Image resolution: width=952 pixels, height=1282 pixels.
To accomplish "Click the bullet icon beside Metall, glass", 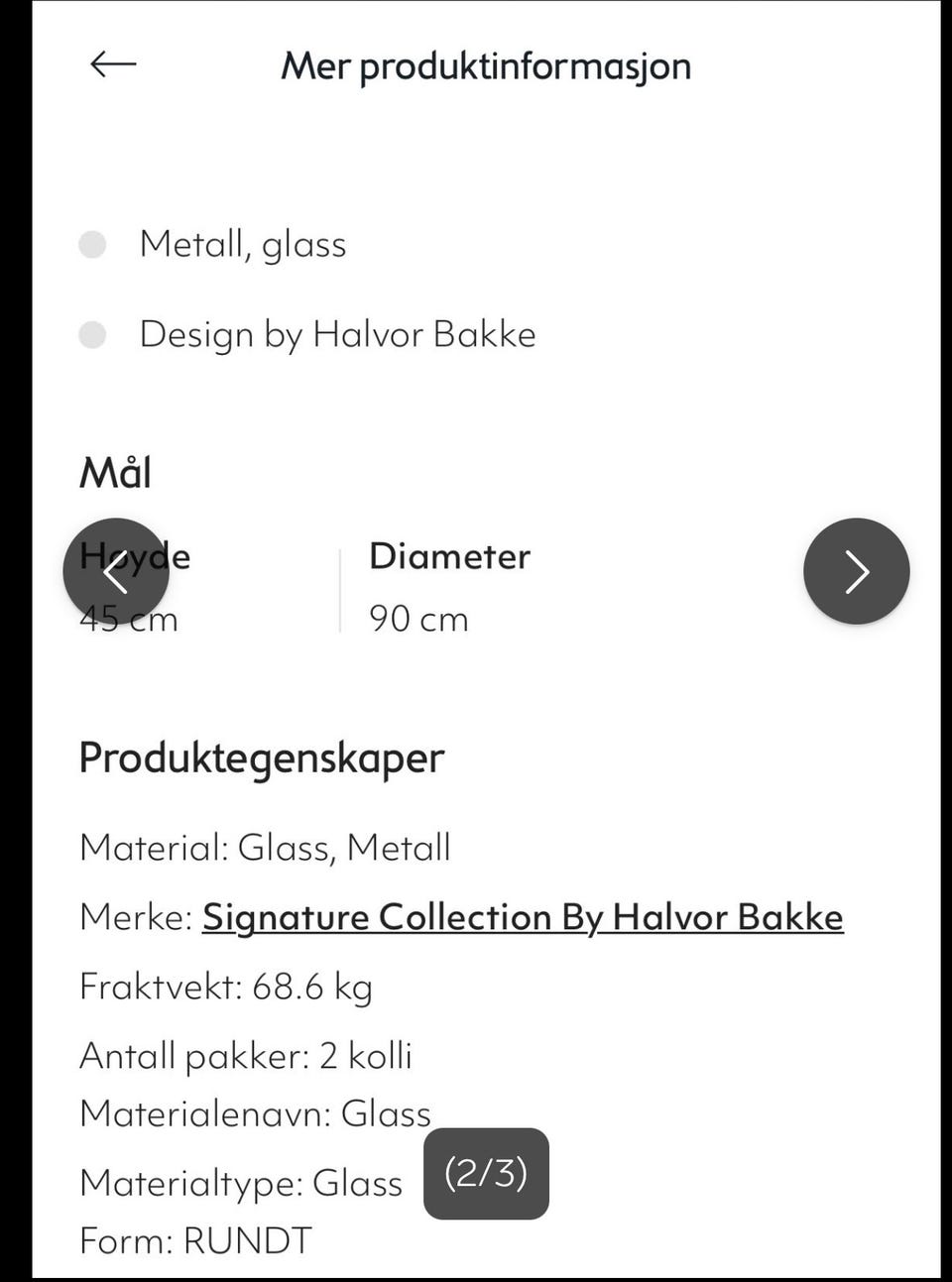I will 94,243.
